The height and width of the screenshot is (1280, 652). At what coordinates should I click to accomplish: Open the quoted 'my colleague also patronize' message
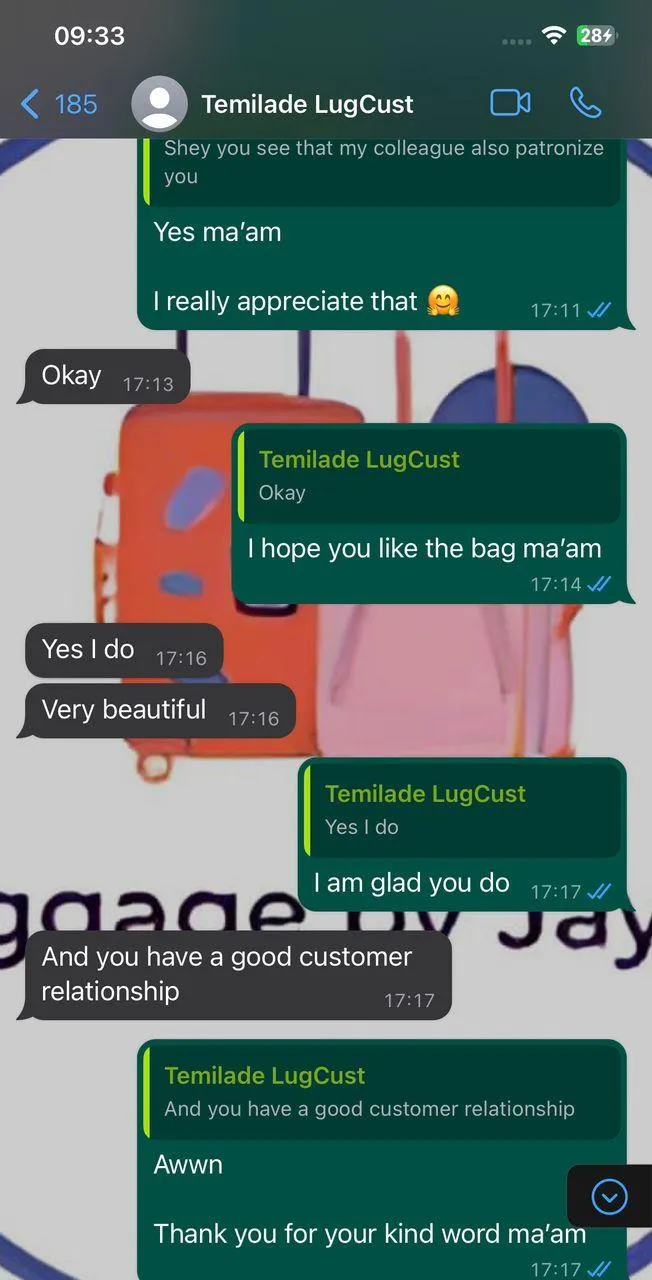(x=383, y=170)
